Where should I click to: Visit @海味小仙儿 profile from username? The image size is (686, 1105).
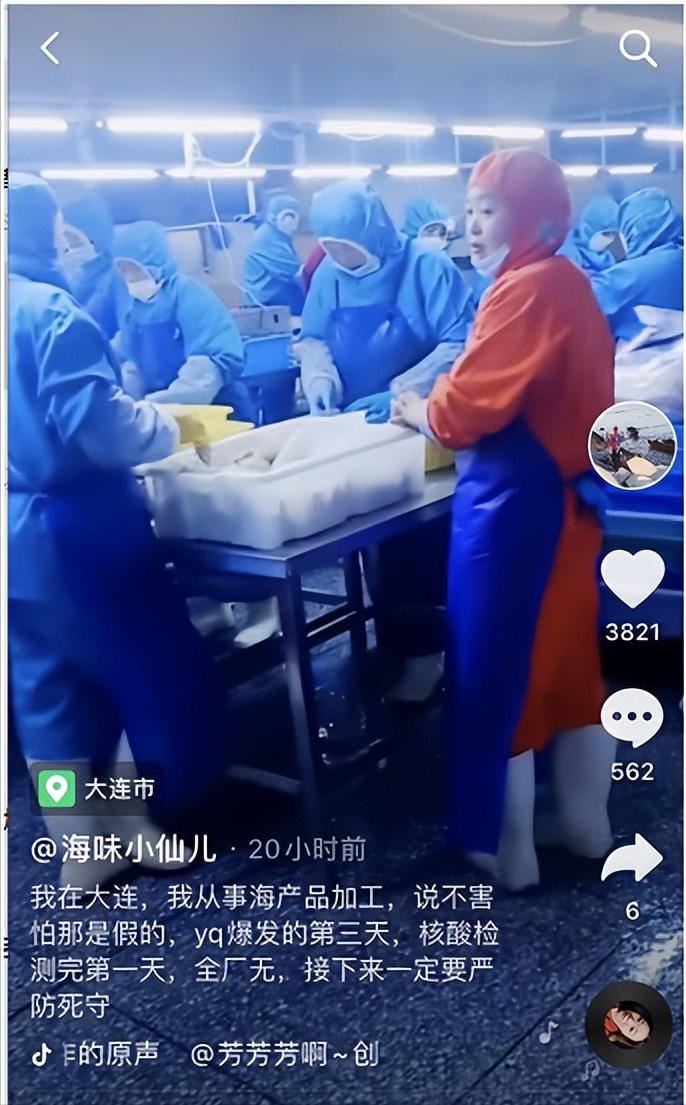click(124, 849)
